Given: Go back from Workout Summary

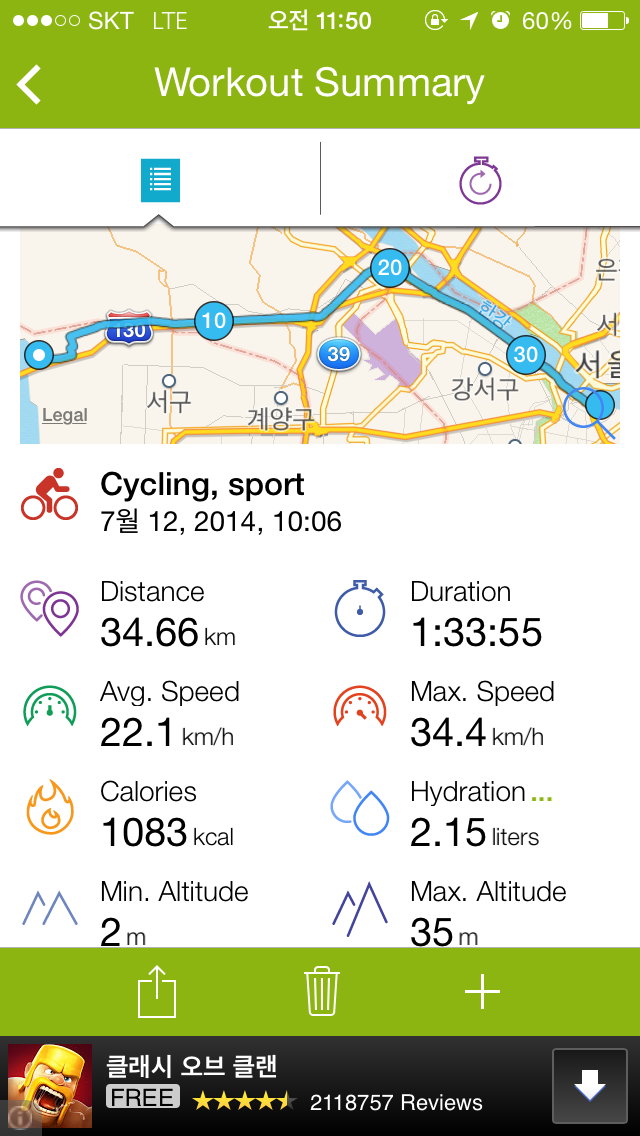Looking at the screenshot, I should 30,84.
